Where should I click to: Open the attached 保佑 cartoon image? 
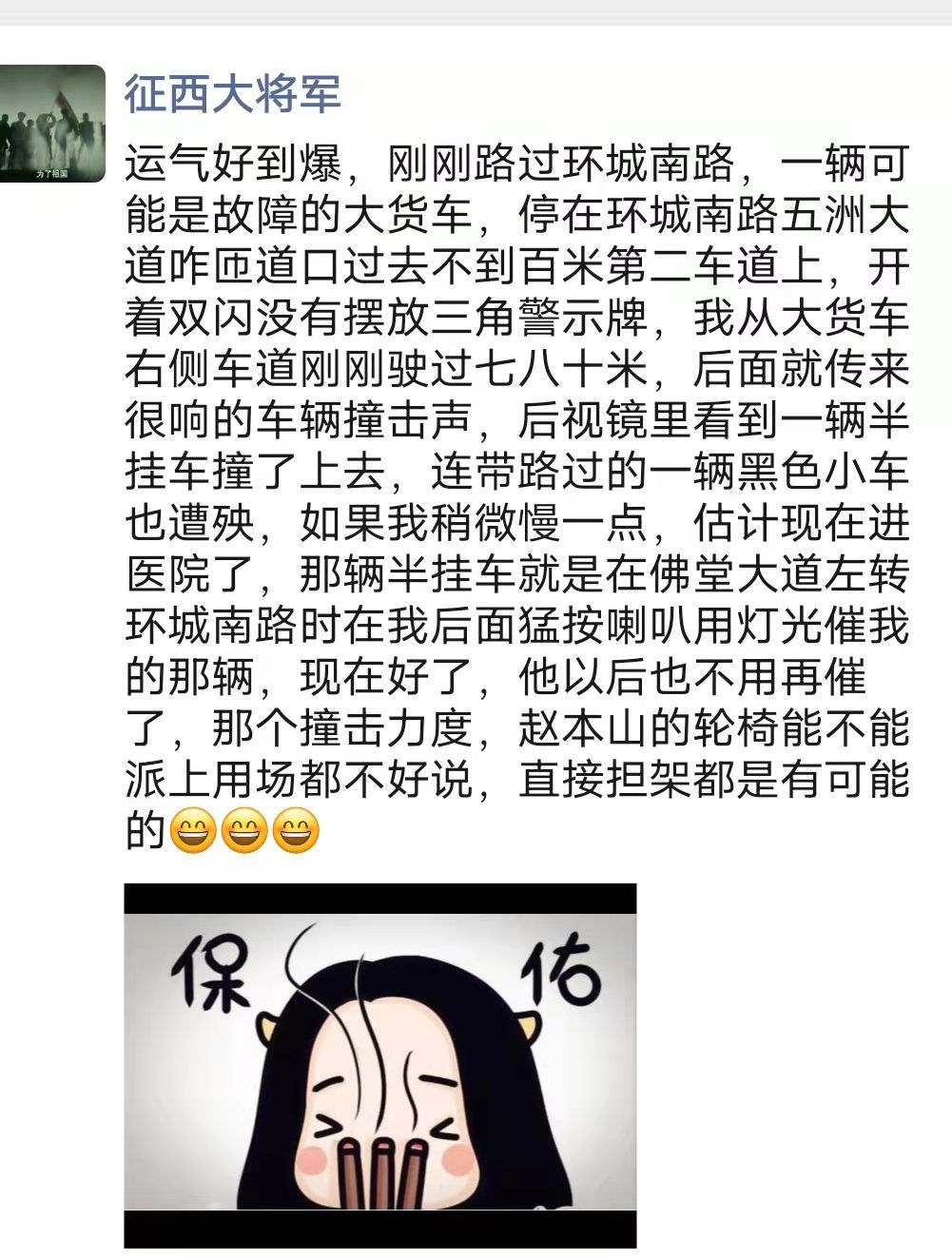pyautogui.click(x=379, y=1065)
